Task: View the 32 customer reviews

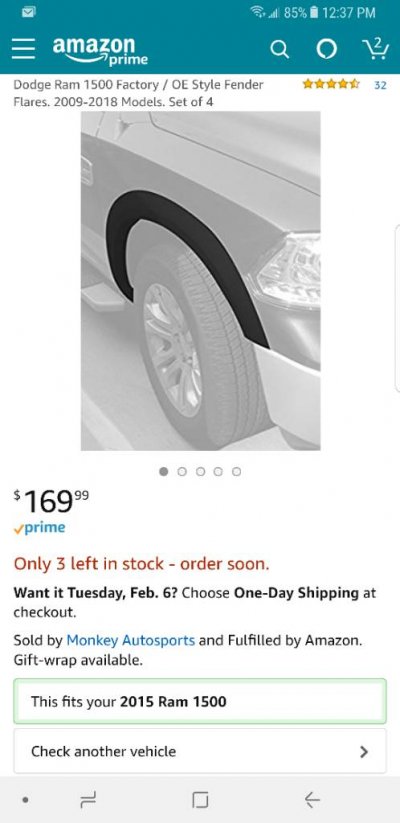Action: point(380,85)
